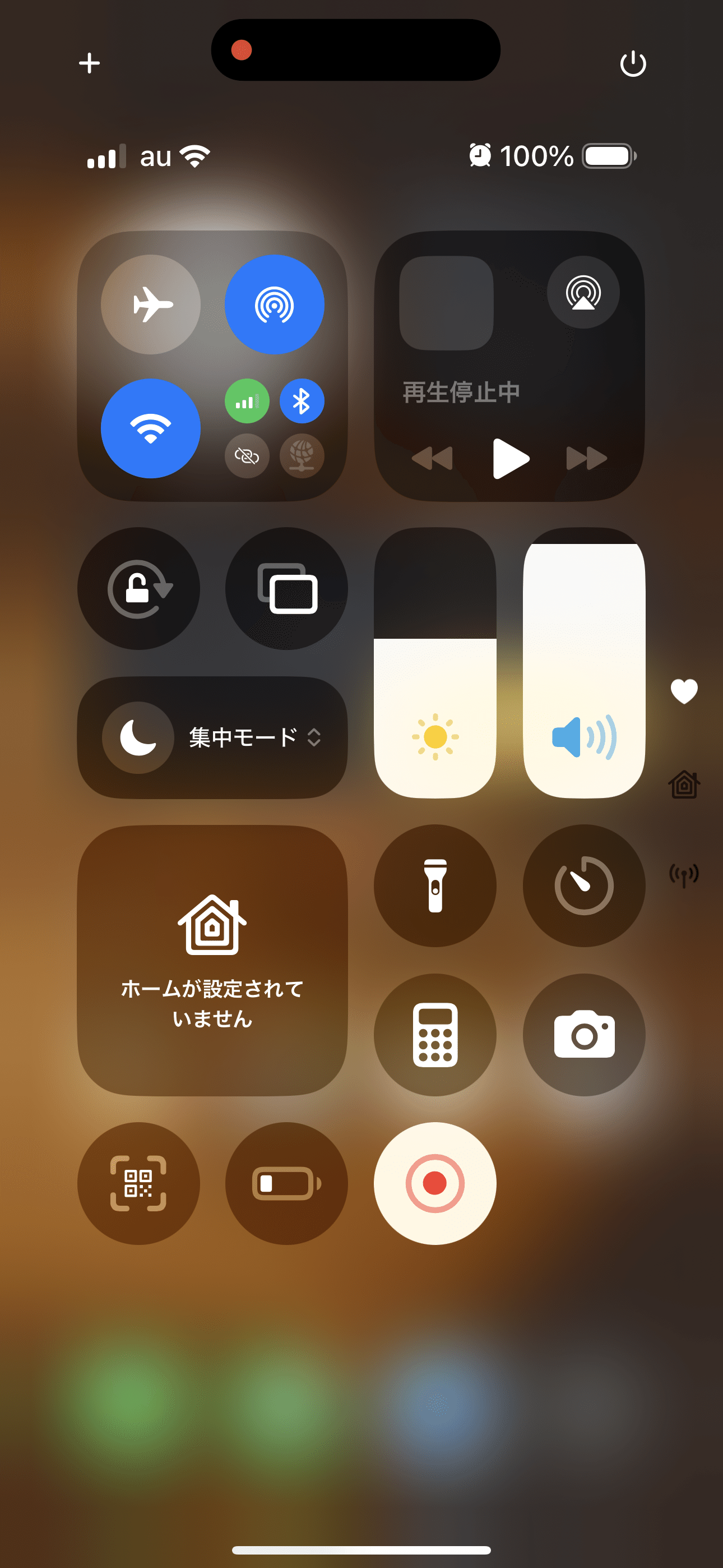The height and width of the screenshot is (1568, 723).
Task: Adjust the volume slider
Action: (583, 663)
